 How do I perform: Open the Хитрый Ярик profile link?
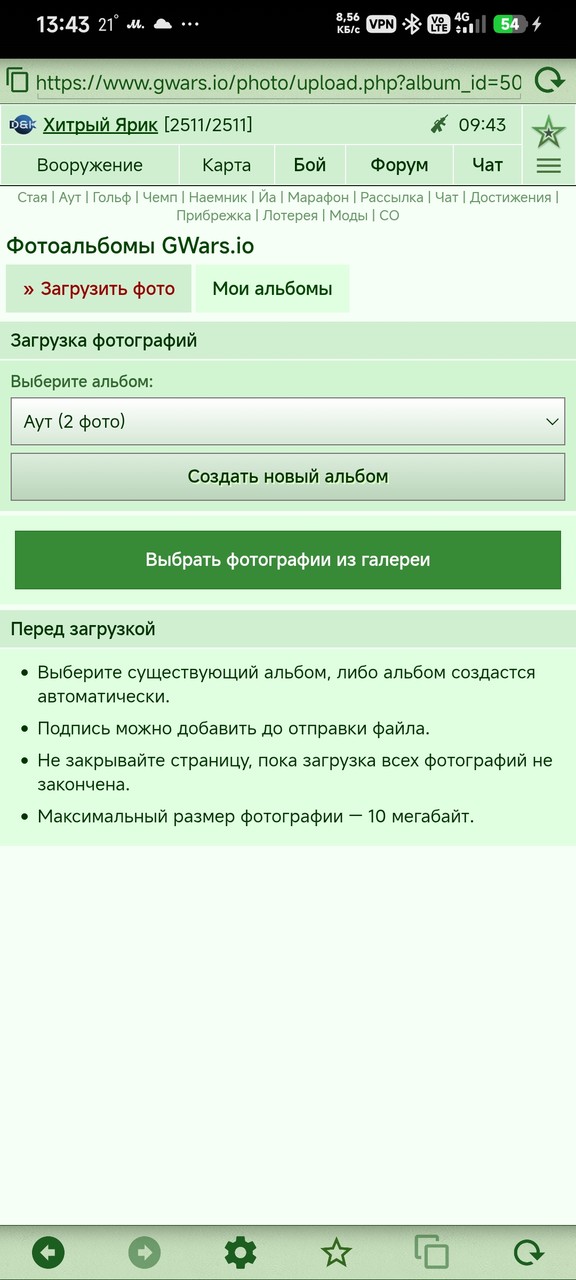coord(100,125)
